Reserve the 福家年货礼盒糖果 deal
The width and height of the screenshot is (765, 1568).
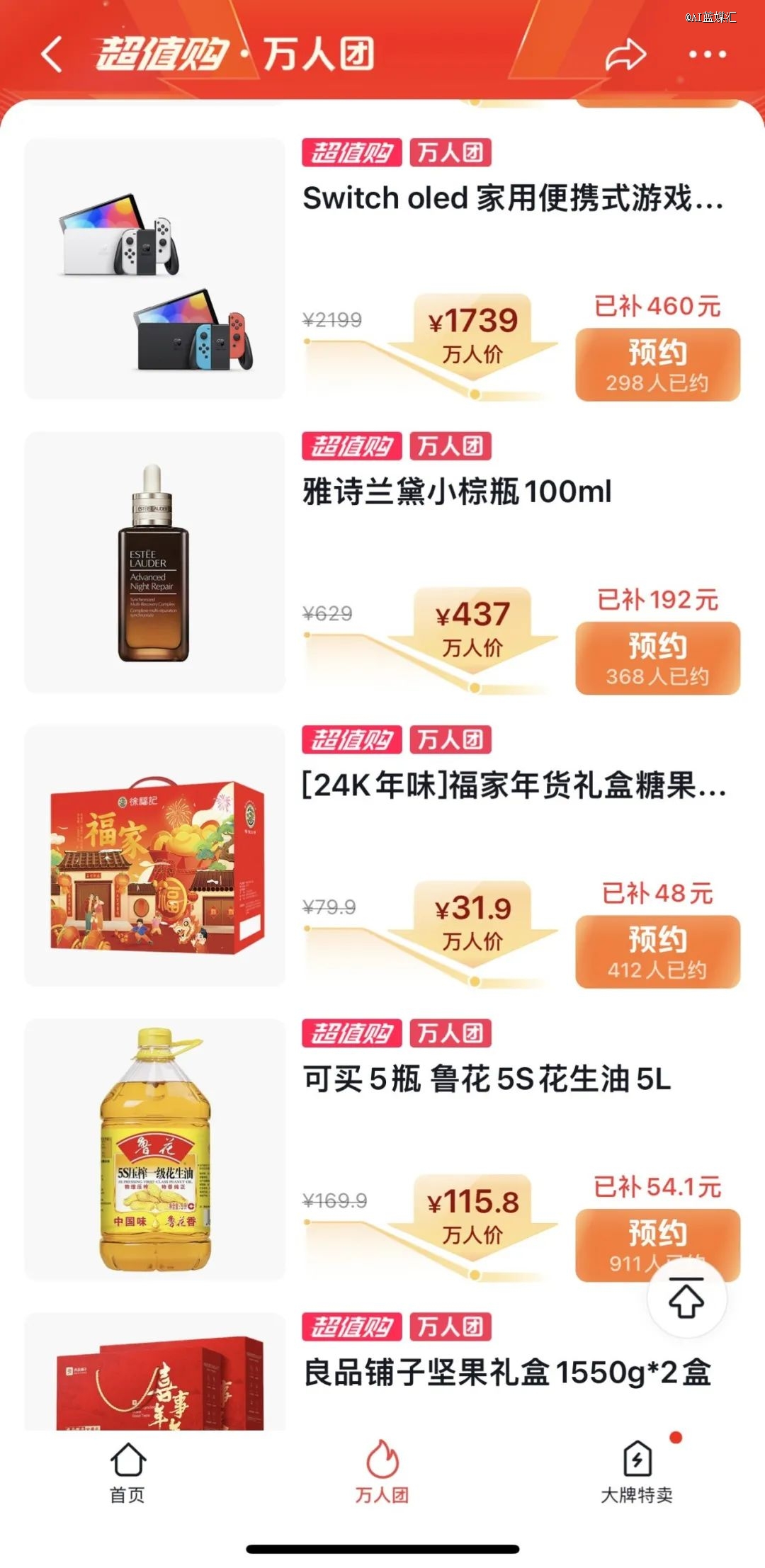click(657, 951)
